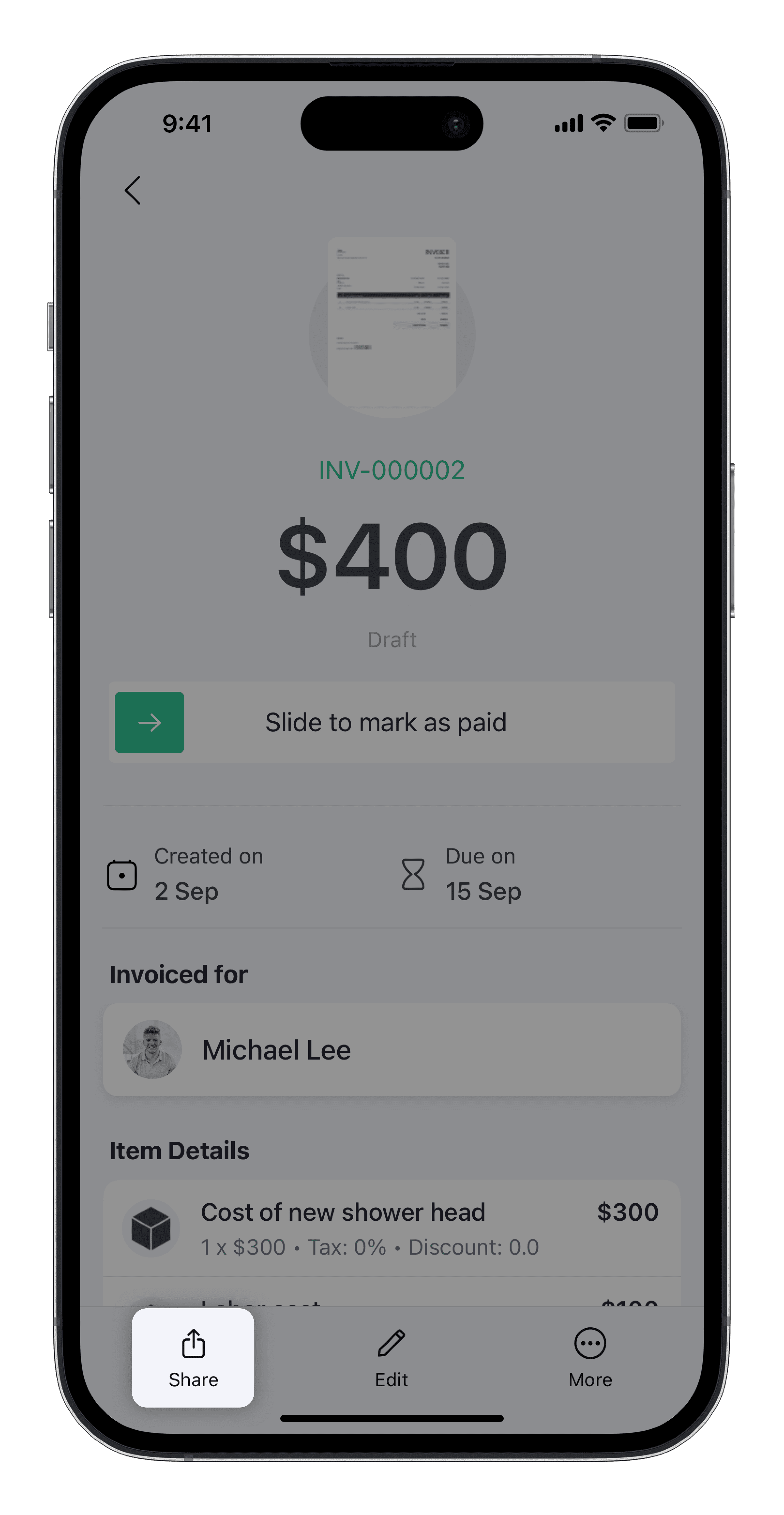Tap the green mark-as-paid arrow
Image resolution: width=784 pixels, height=1515 pixels.
coord(149,722)
